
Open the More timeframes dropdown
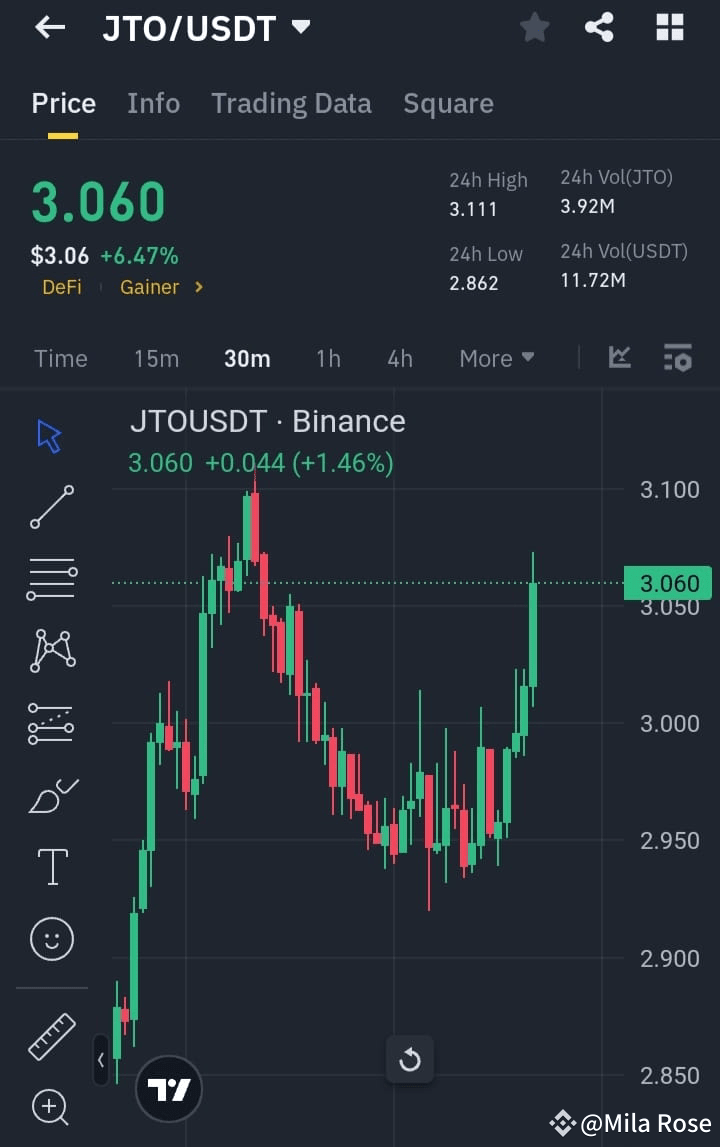496,357
